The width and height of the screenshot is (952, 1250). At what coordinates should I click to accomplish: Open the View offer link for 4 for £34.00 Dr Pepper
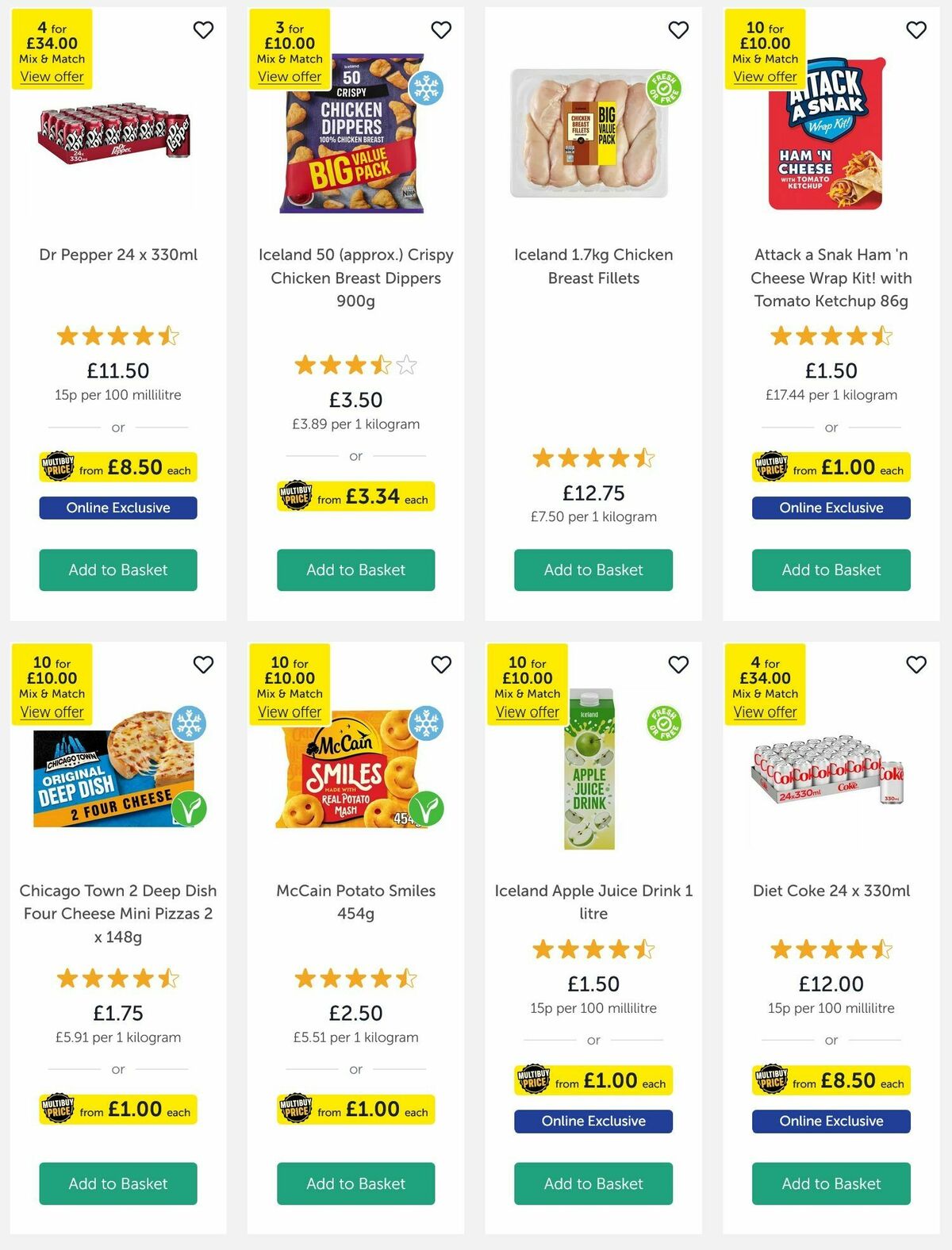click(51, 76)
